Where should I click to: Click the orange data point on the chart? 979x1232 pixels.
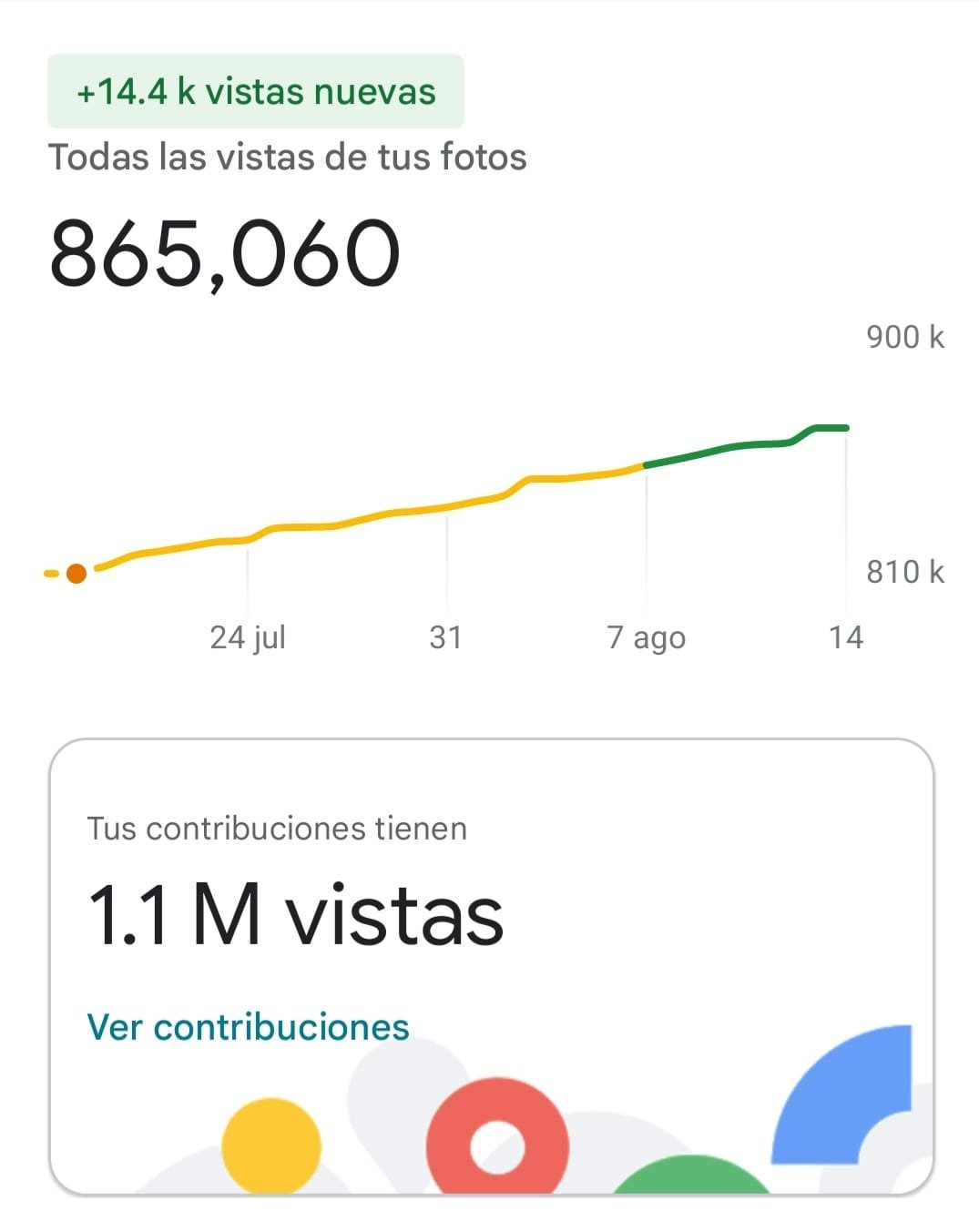[x=76, y=572]
